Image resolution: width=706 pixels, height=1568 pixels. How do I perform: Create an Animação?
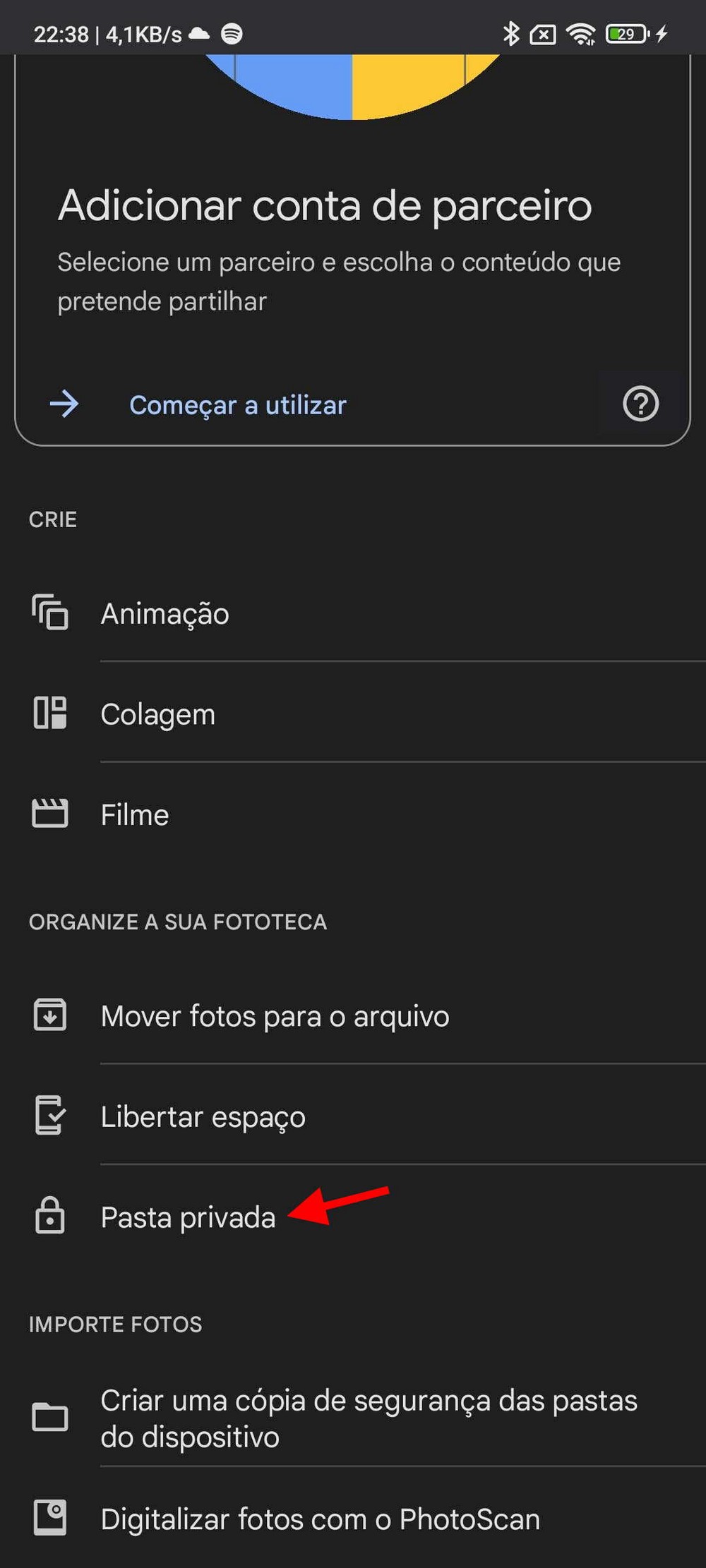353,613
